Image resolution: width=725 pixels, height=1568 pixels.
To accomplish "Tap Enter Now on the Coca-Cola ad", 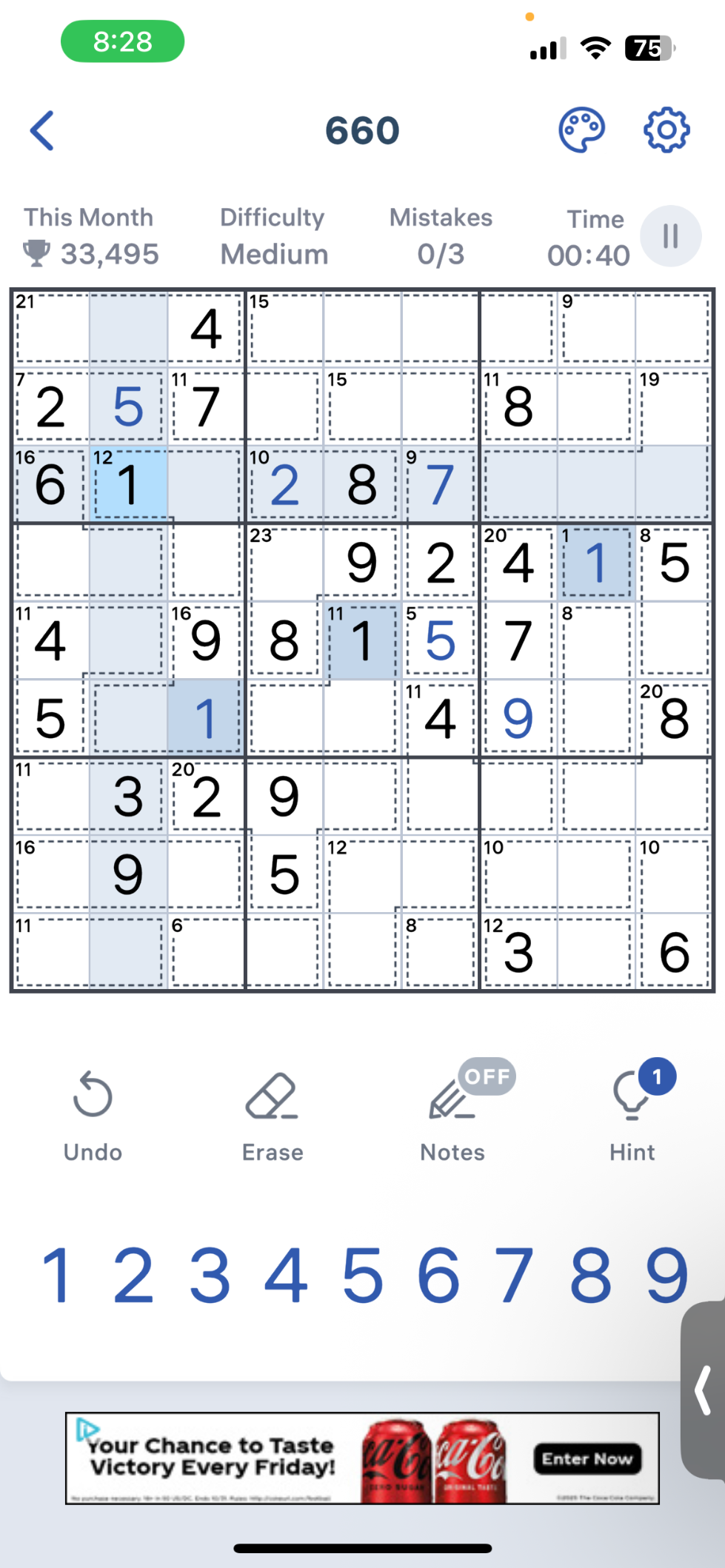I will pos(587,1458).
